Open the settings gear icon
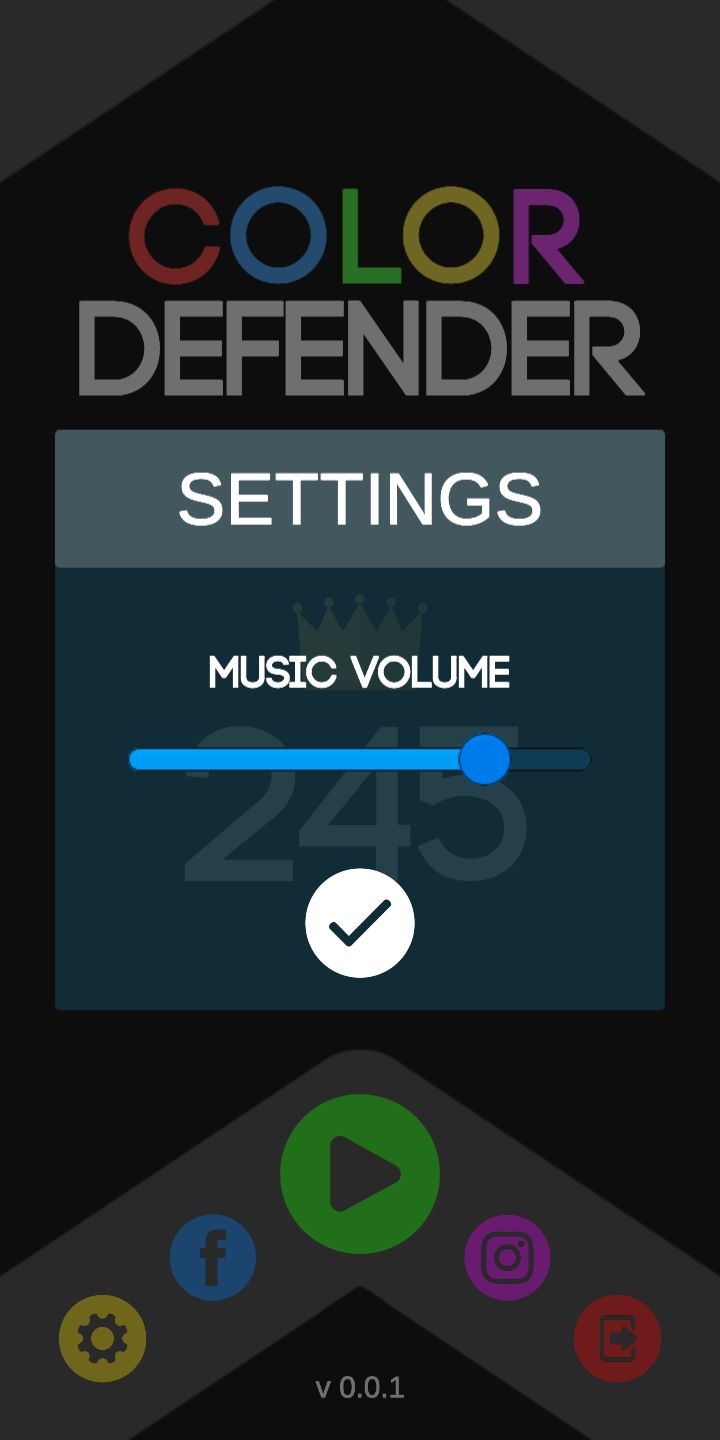This screenshot has width=720, height=1440. 102,1338
